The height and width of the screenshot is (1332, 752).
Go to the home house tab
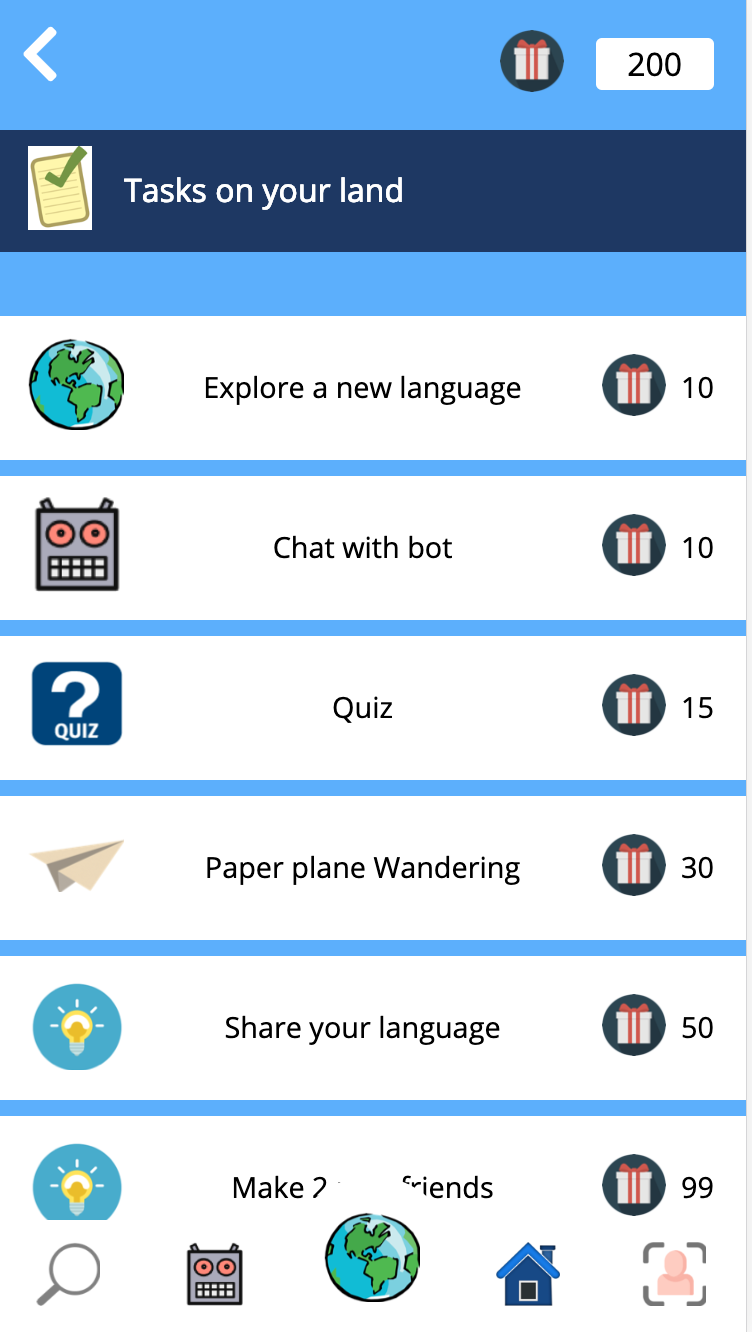tap(528, 1274)
